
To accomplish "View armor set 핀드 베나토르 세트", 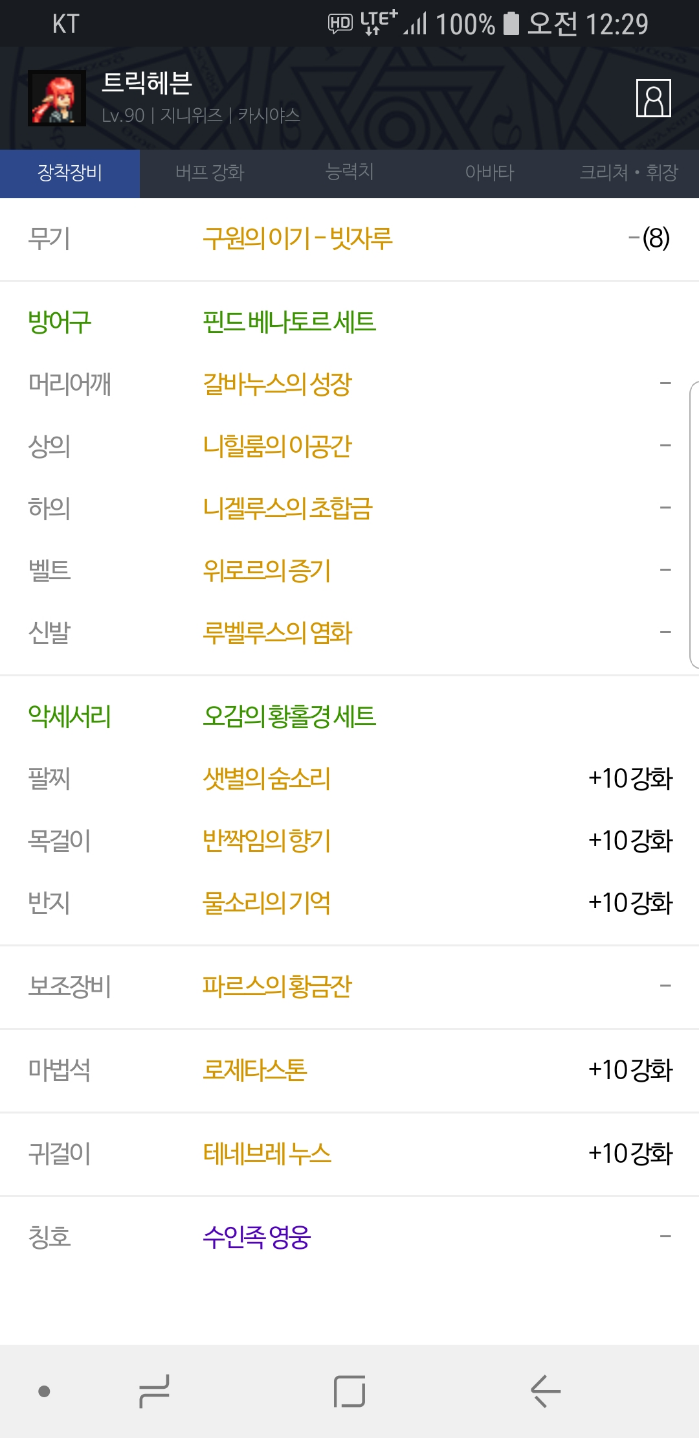I will pyautogui.click(x=289, y=322).
